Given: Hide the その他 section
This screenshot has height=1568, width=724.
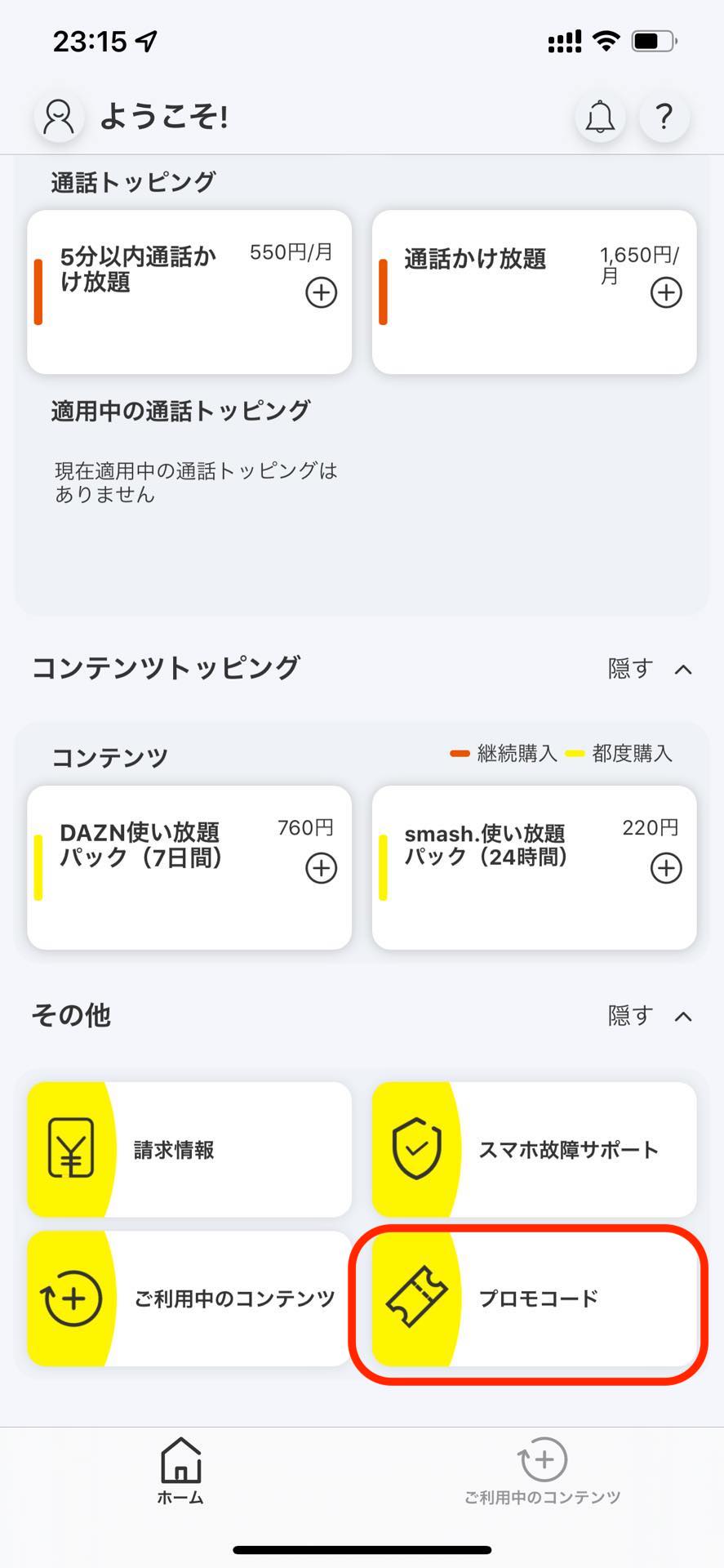Looking at the screenshot, I should 650,1016.
